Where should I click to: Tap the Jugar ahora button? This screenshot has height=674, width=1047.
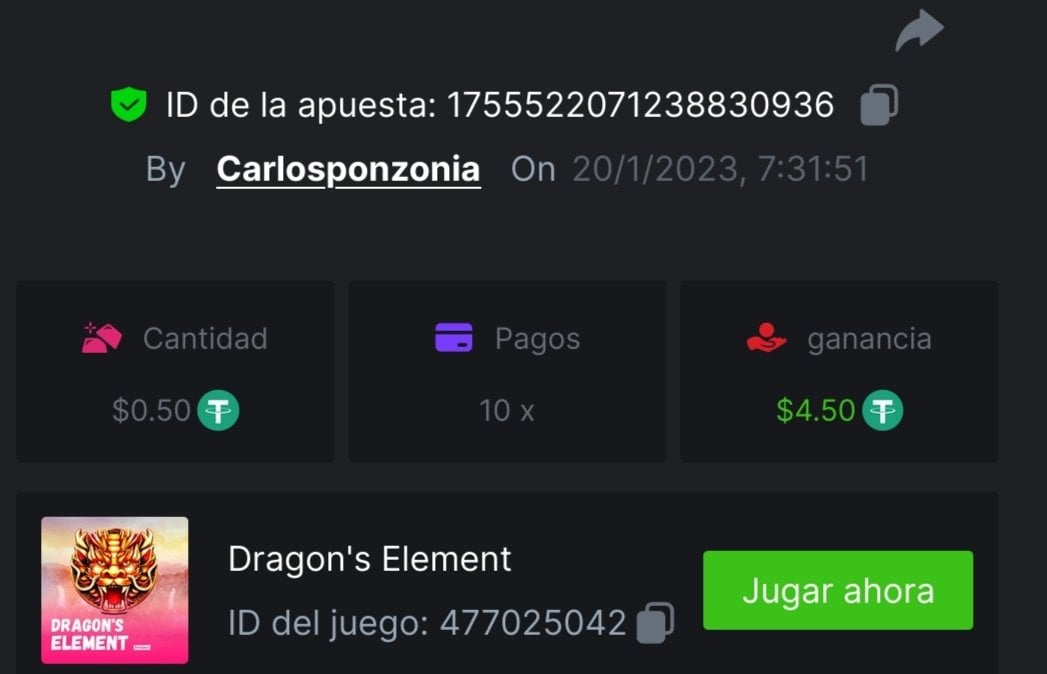837,590
